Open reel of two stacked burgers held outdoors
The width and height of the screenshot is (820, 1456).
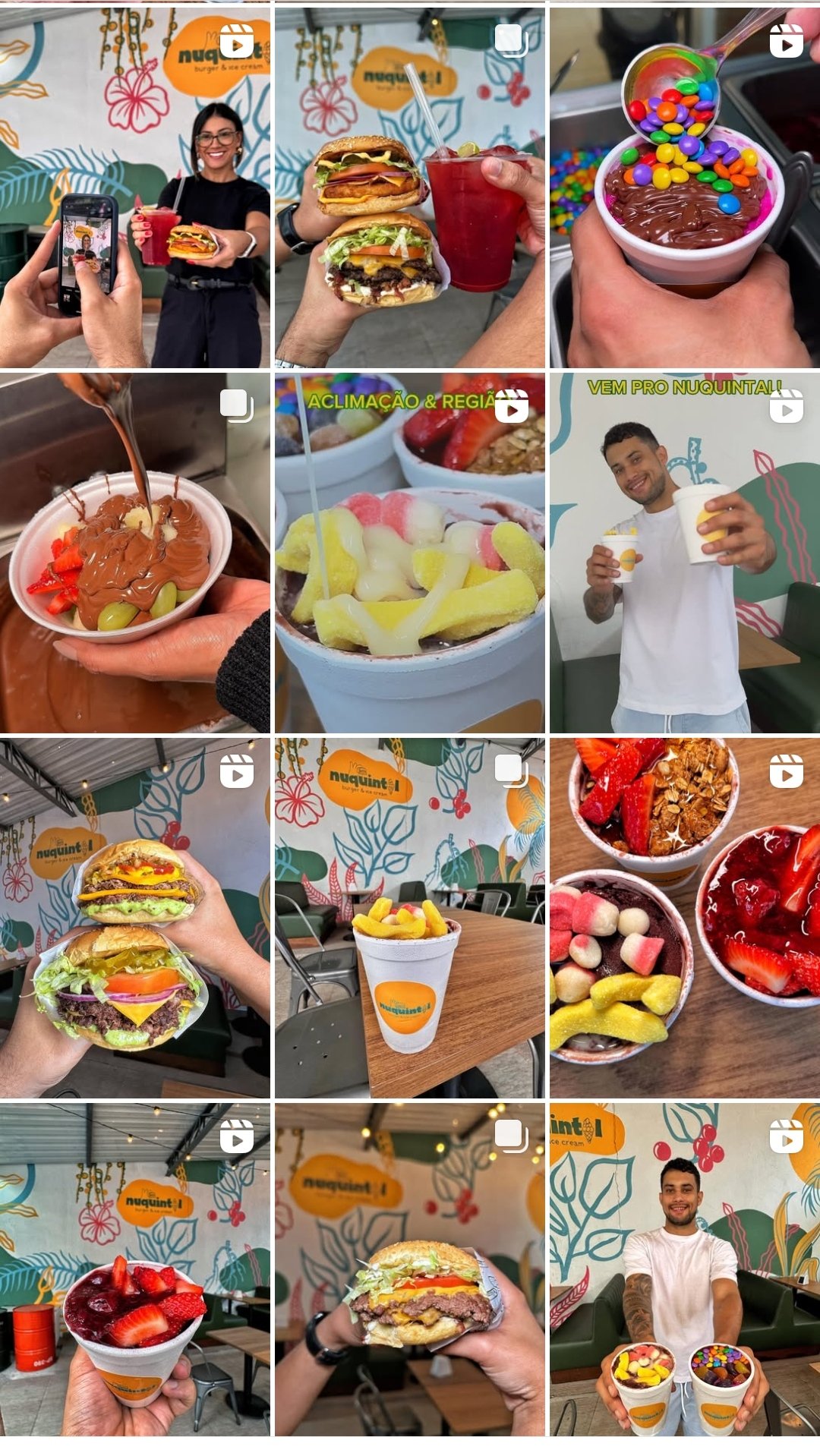pyautogui.click(x=134, y=918)
